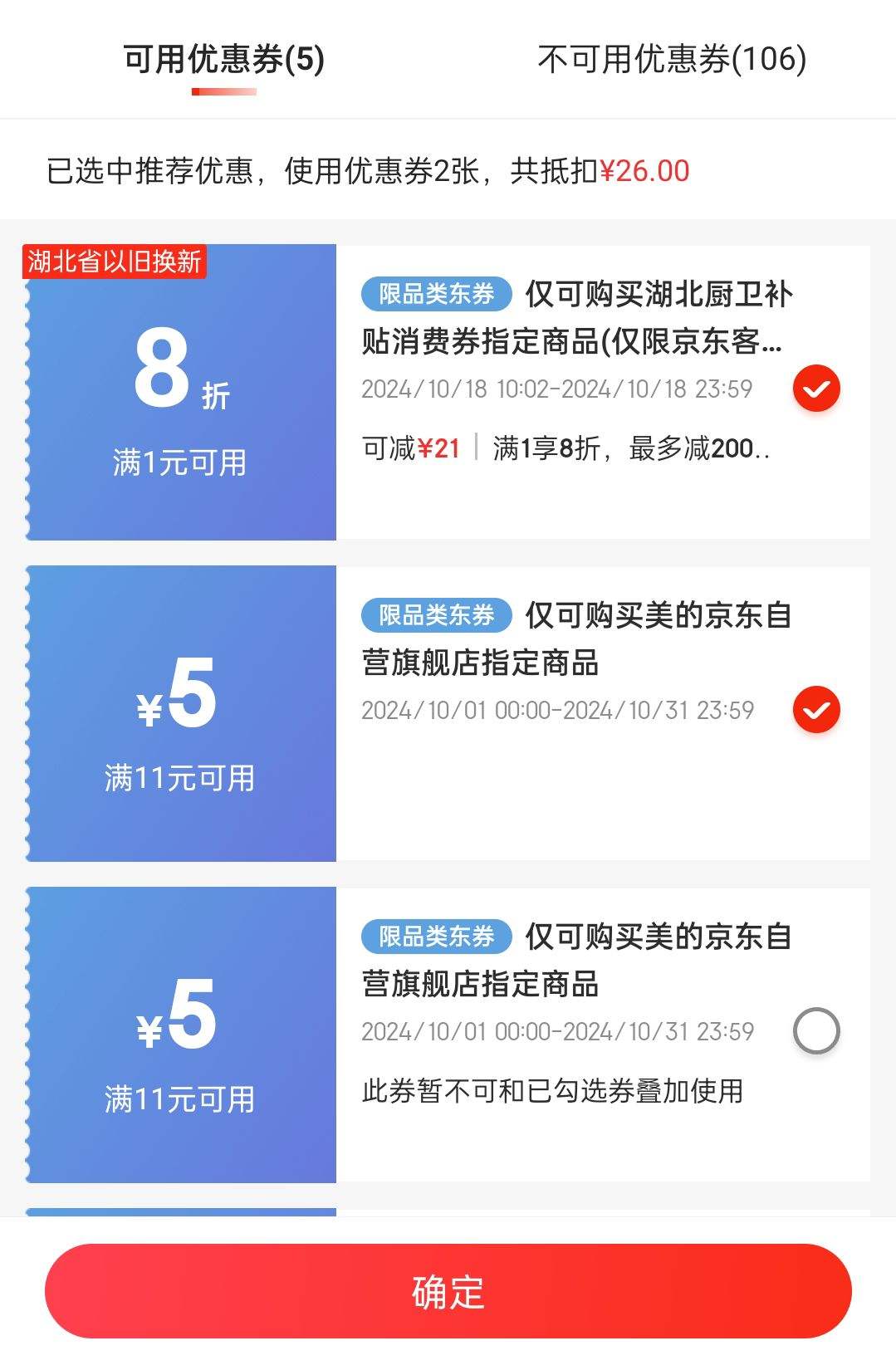Click the 湖北省以旧换新 corner badge
Viewport: 896px width, 1365px height.
116,262
